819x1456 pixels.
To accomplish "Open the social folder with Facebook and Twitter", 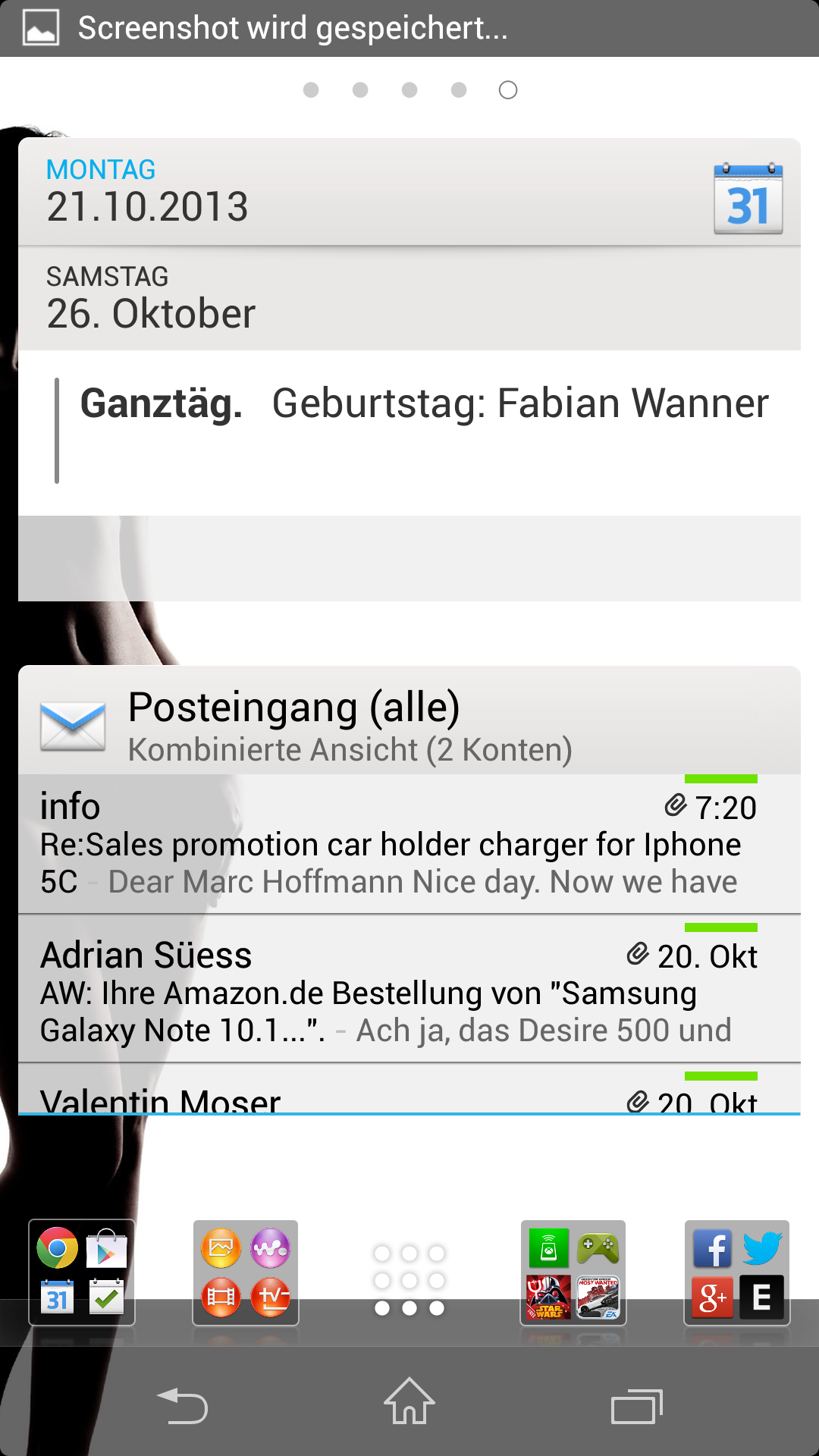I will coord(737,1273).
